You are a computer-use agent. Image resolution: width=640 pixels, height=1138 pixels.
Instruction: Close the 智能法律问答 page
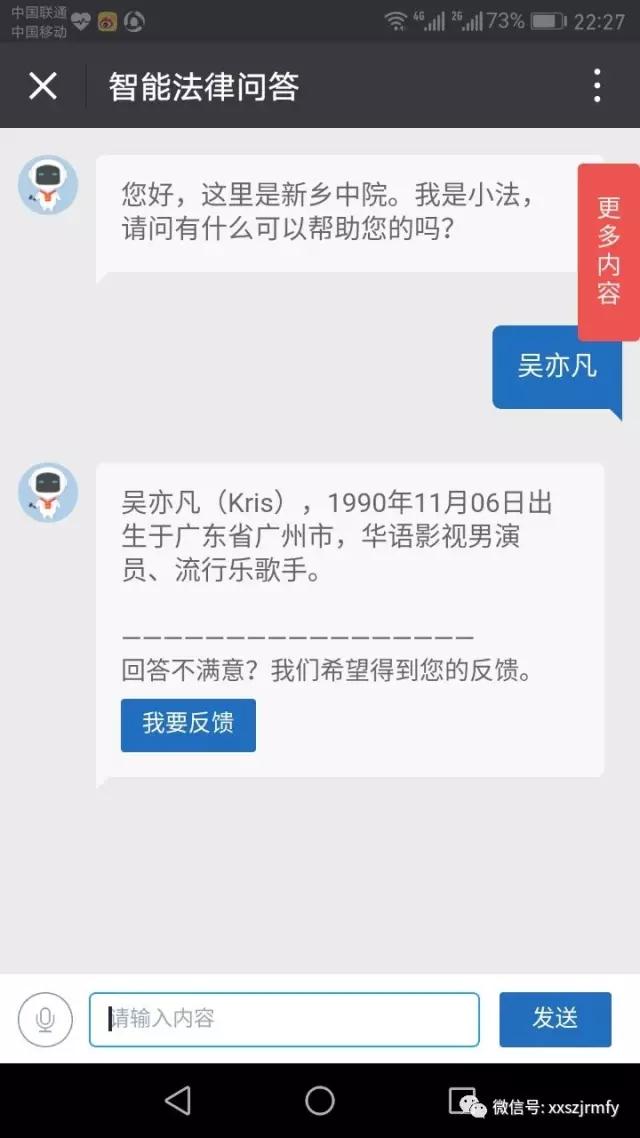click(43, 86)
